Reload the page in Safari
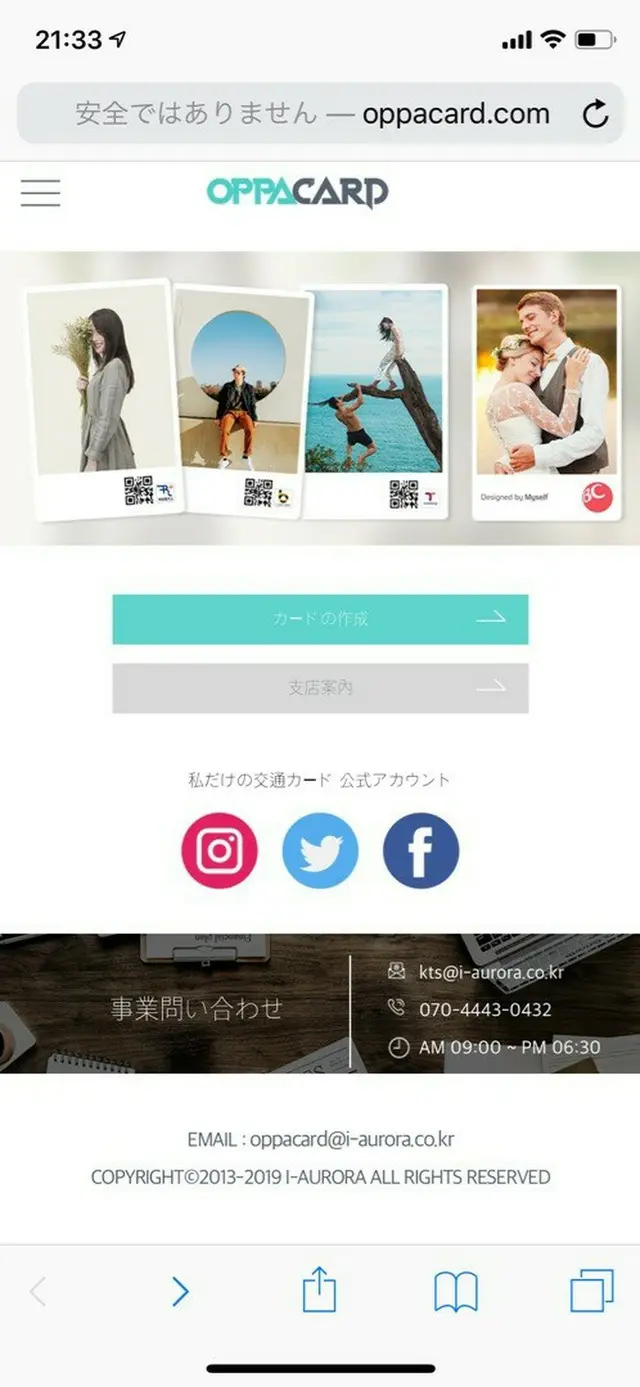This screenshot has height=1387, width=640. pyautogui.click(x=596, y=115)
